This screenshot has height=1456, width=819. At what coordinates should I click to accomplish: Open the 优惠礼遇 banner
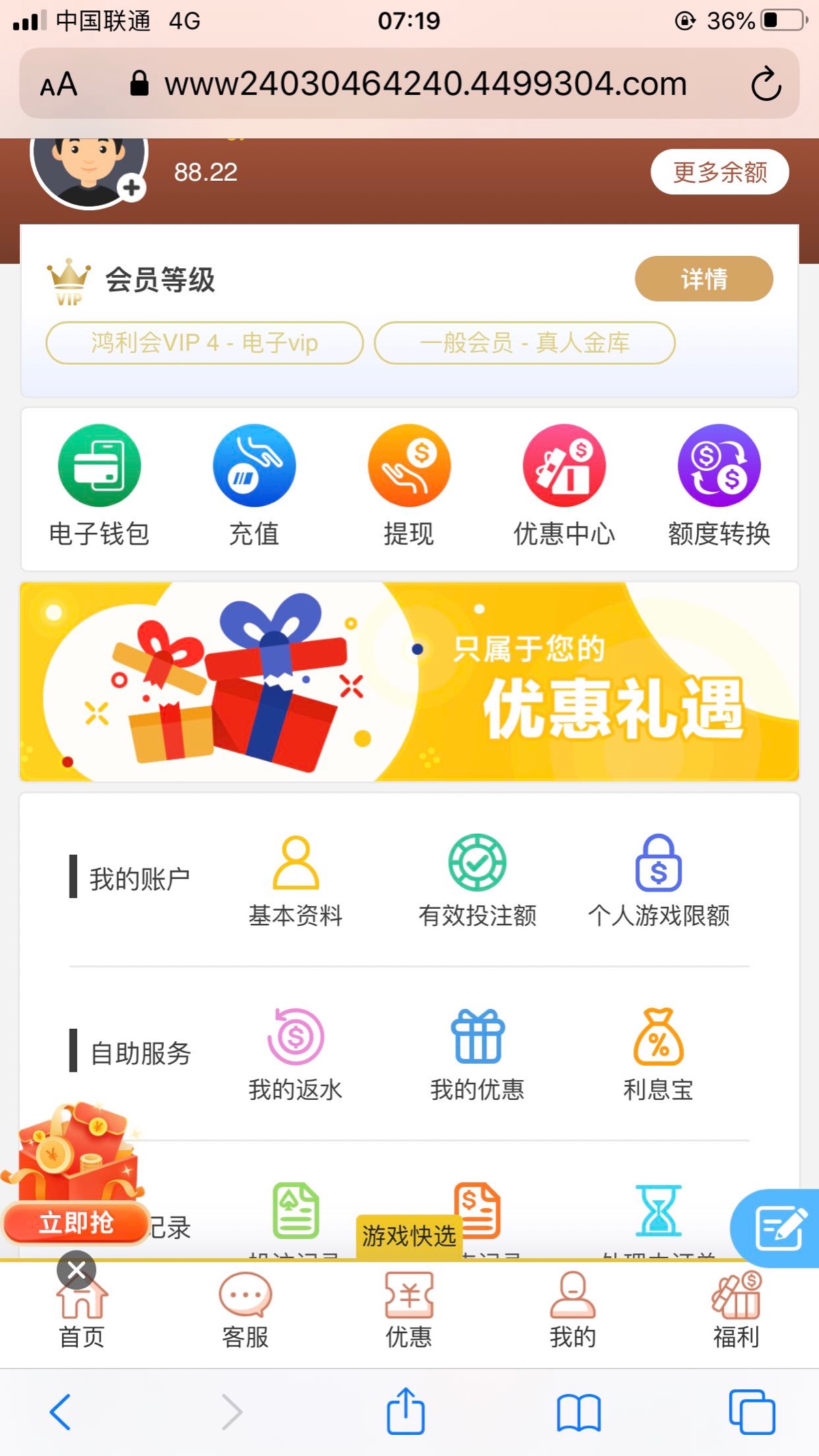coord(409,681)
